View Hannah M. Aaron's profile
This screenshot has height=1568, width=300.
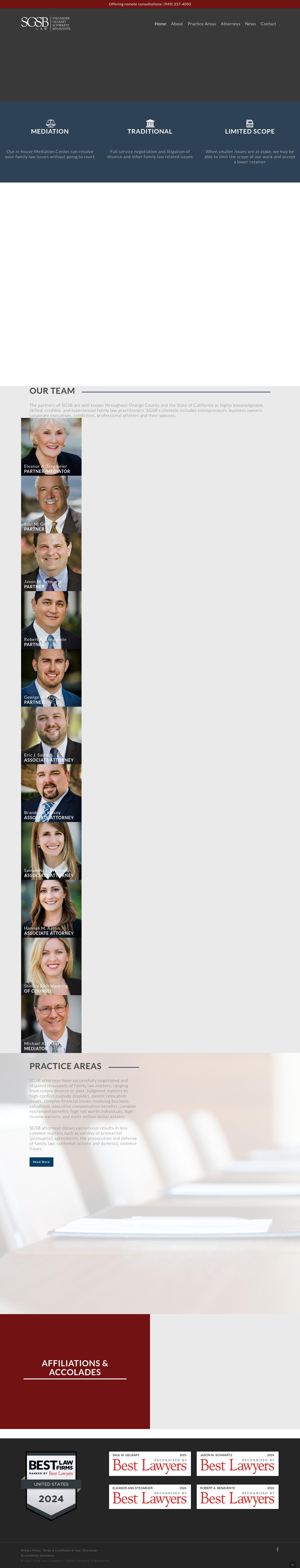tap(51, 908)
